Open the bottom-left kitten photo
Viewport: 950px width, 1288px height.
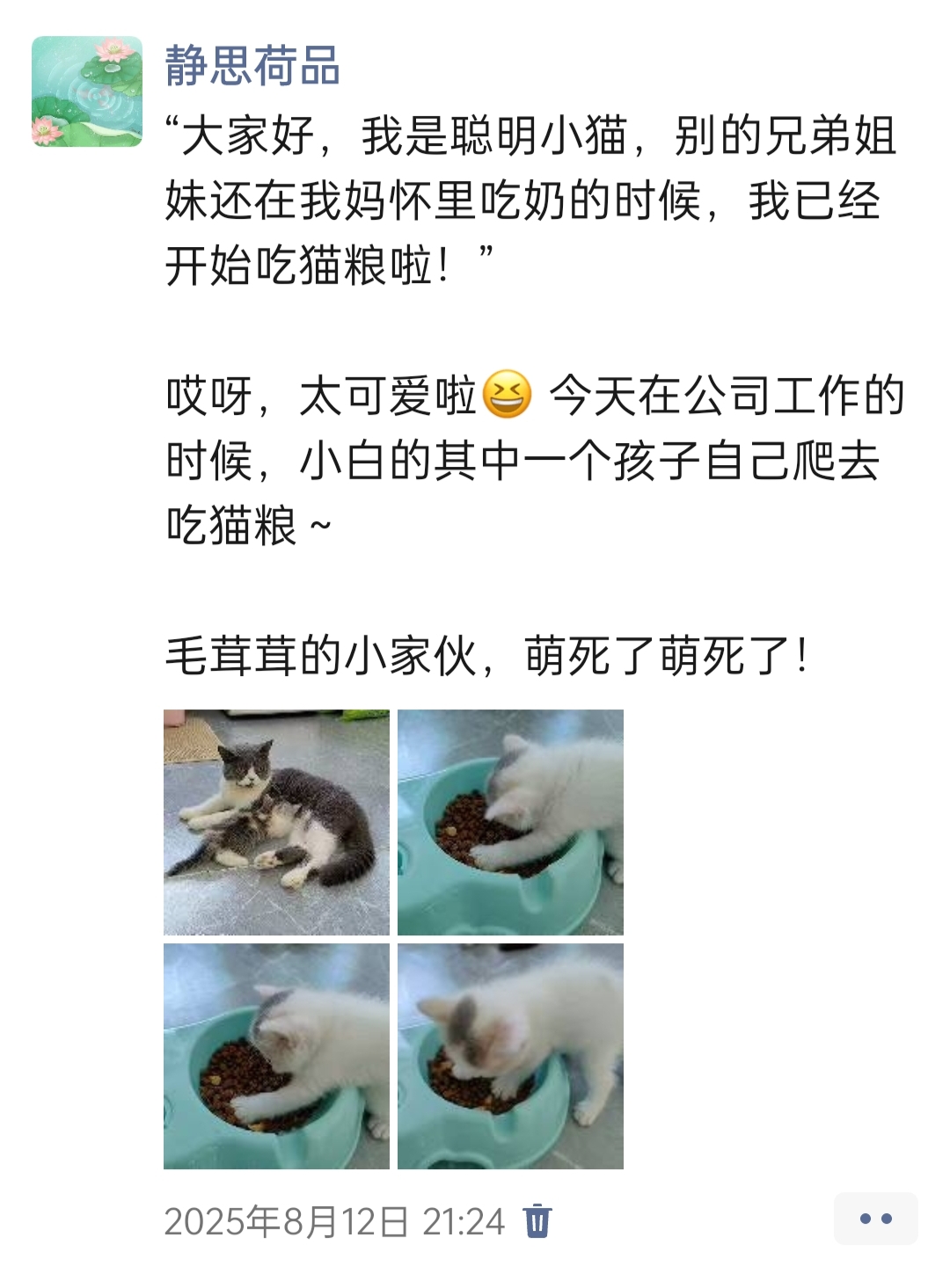276,1056
